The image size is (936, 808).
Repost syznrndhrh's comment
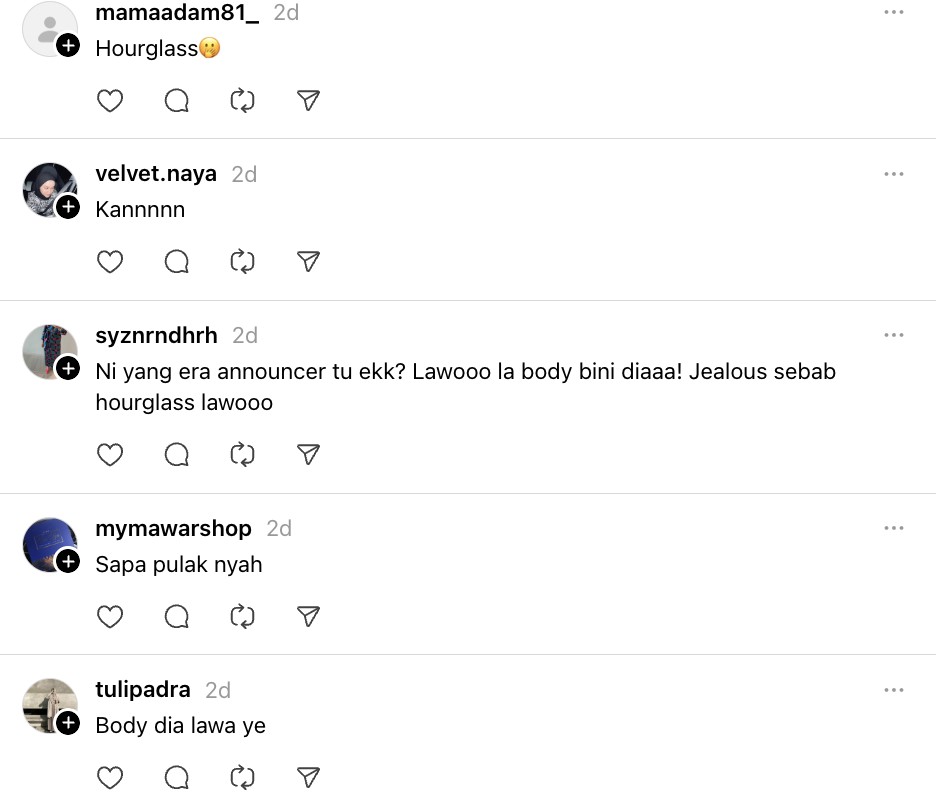[x=243, y=455]
